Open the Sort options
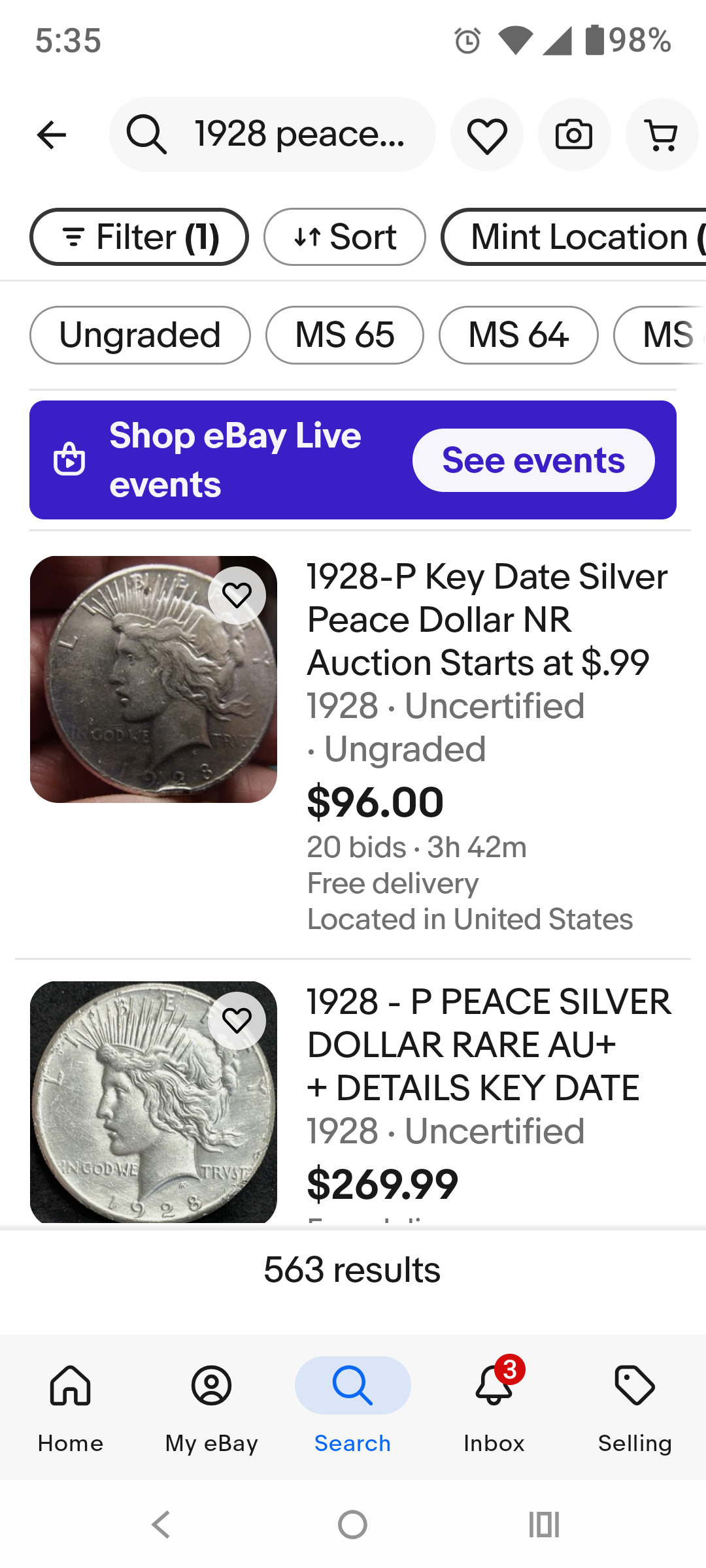Screen dimensions: 706x1568 [x=345, y=237]
